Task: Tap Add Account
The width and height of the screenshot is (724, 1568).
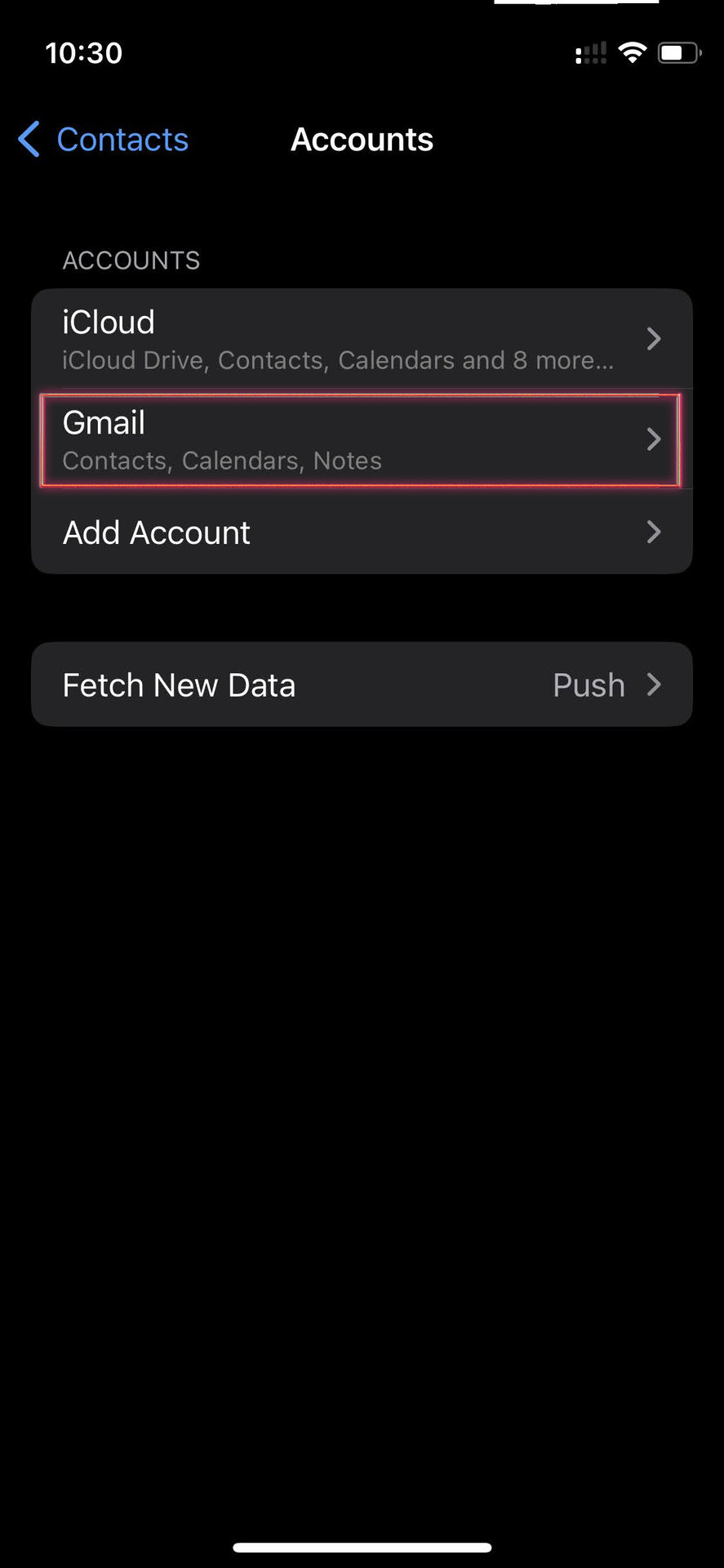Action: pyautogui.click(x=361, y=532)
